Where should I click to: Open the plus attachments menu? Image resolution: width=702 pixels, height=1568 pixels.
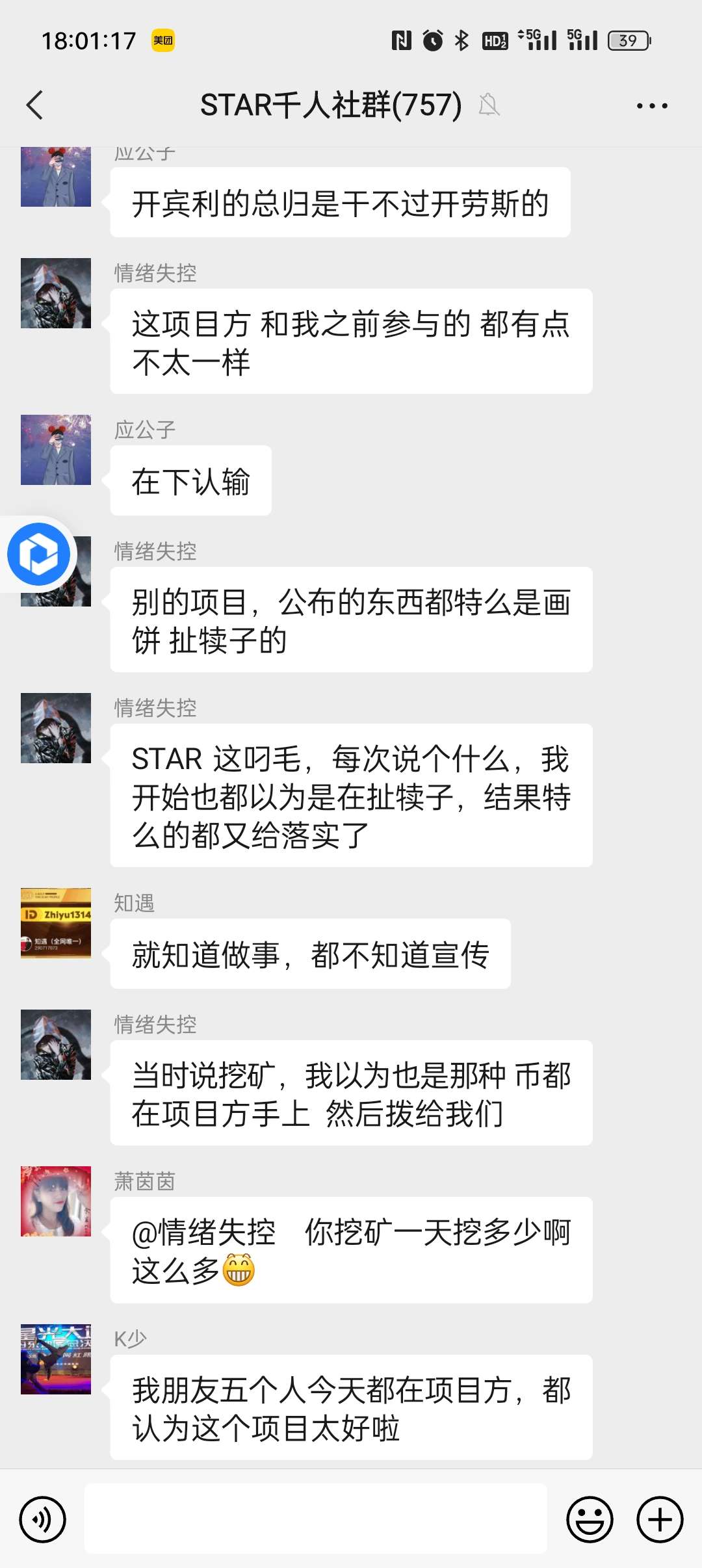point(659,1519)
